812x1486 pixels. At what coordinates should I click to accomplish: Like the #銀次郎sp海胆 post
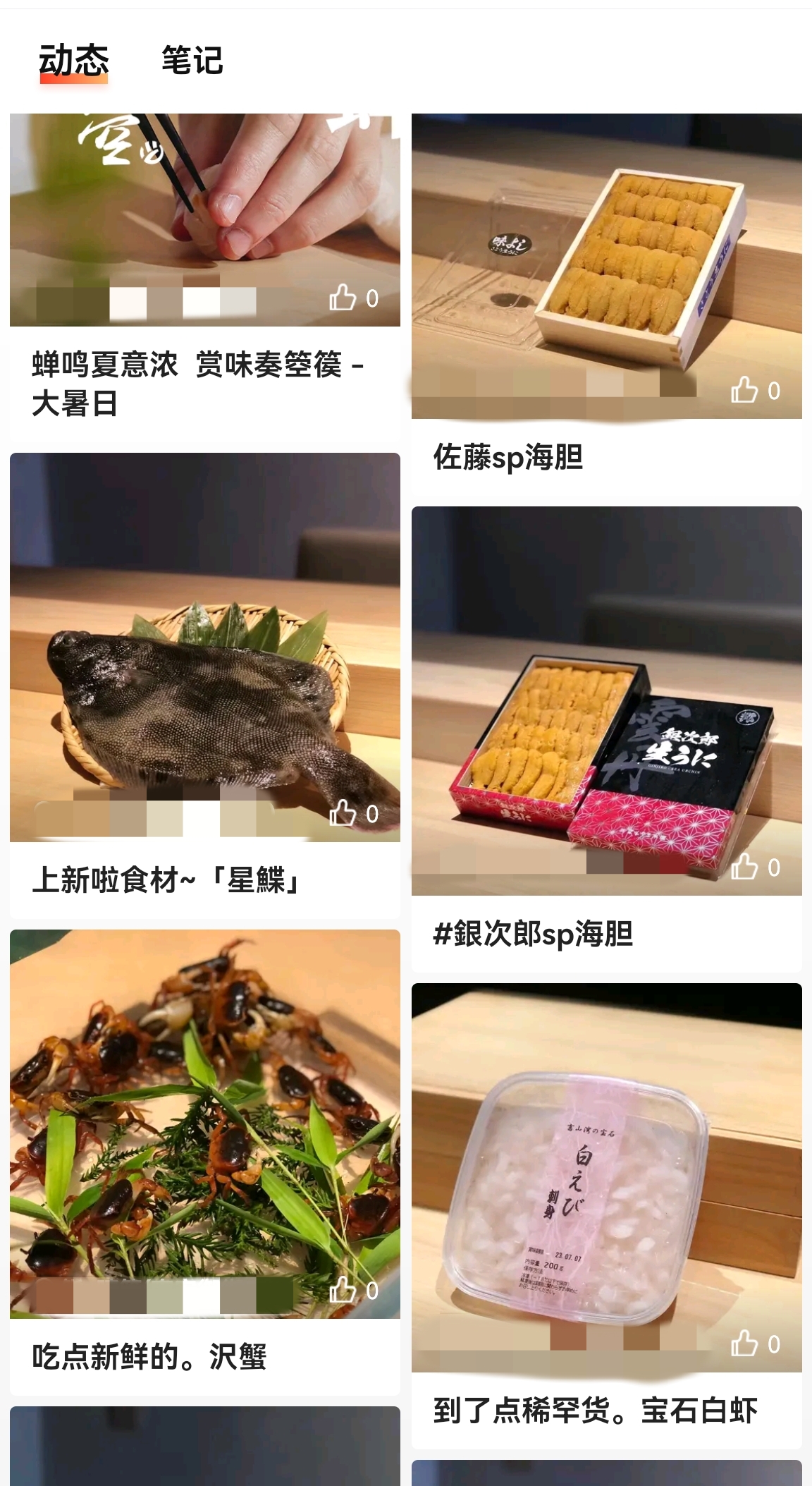pos(744,867)
